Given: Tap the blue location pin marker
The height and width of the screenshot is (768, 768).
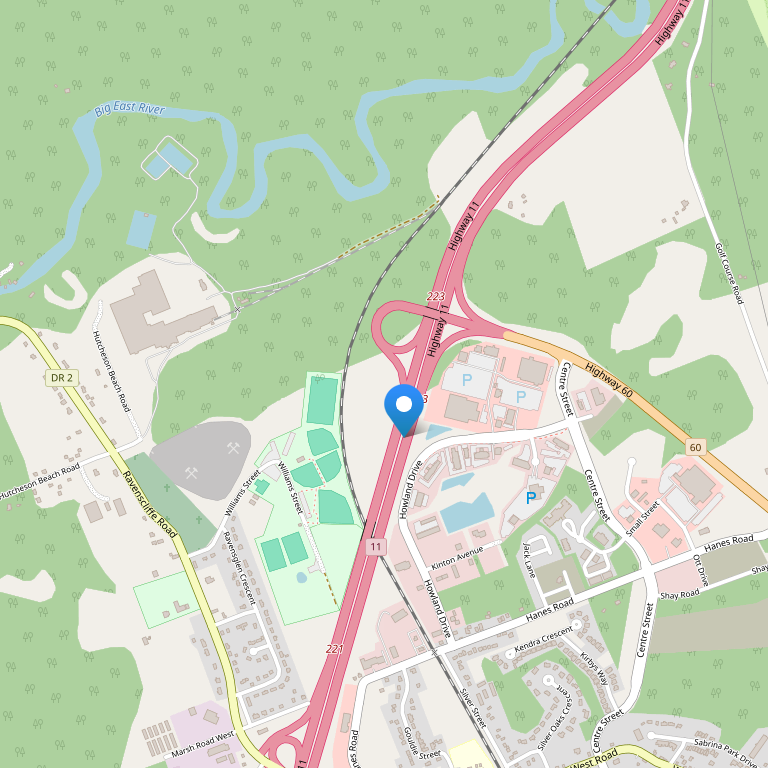Looking at the screenshot, I should point(404,407).
